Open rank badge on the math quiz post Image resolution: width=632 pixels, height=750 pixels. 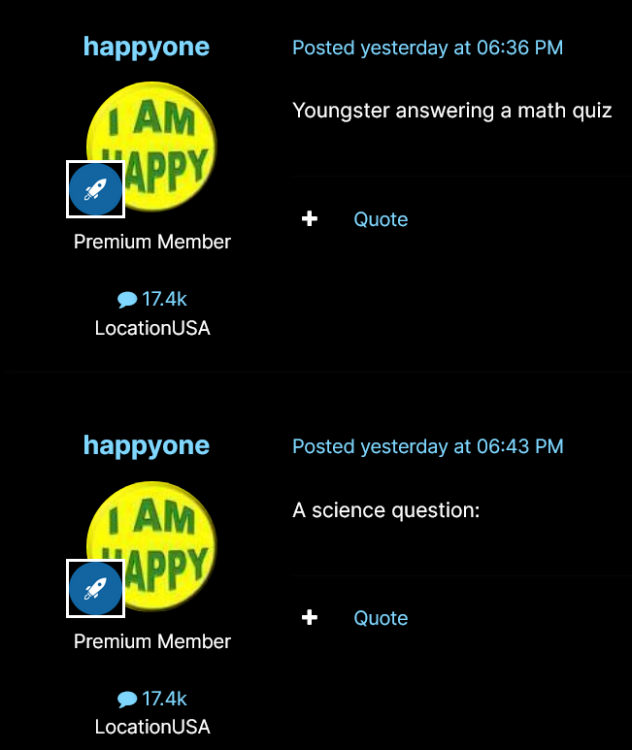(95, 188)
